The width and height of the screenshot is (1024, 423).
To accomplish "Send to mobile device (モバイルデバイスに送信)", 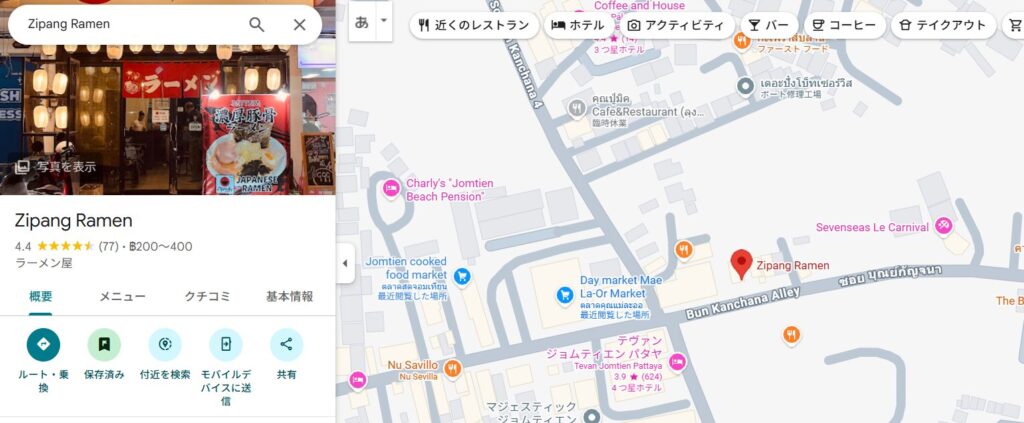I will (226, 345).
